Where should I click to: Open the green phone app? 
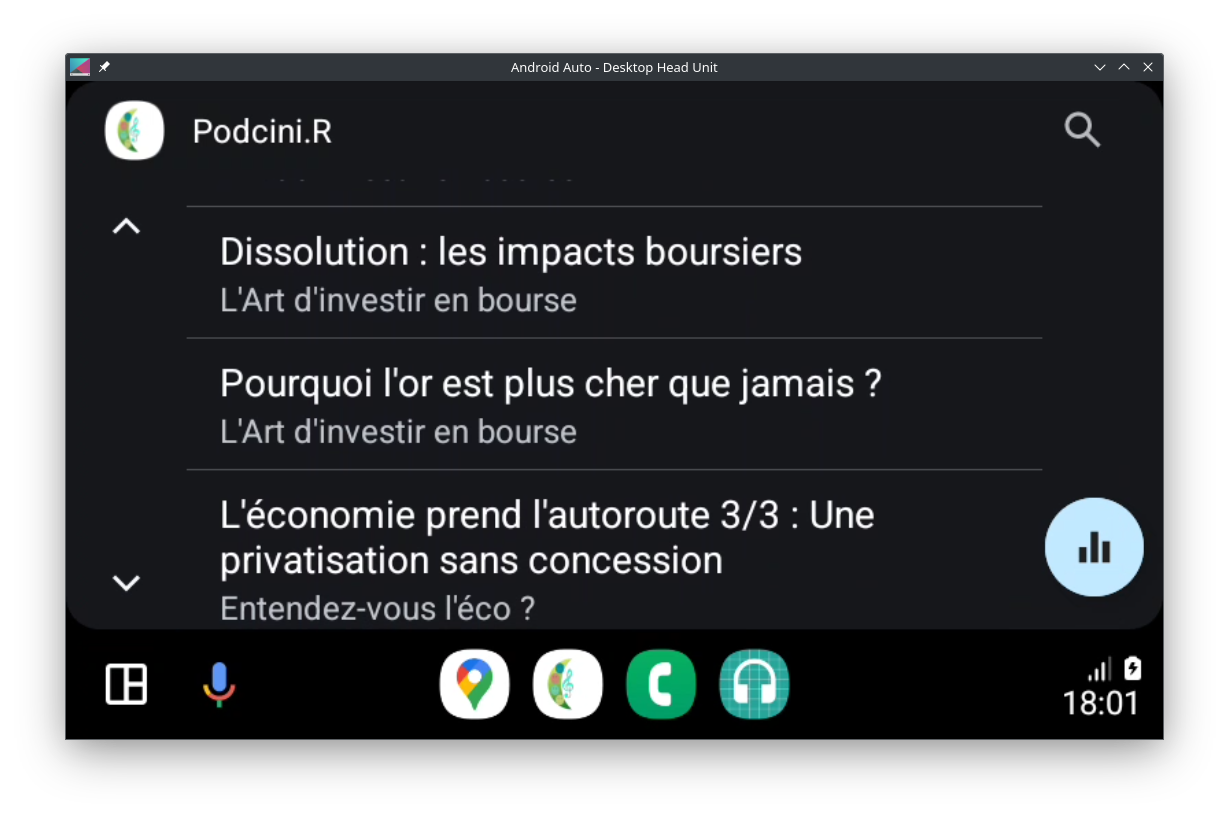pyautogui.click(x=661, y=685)
